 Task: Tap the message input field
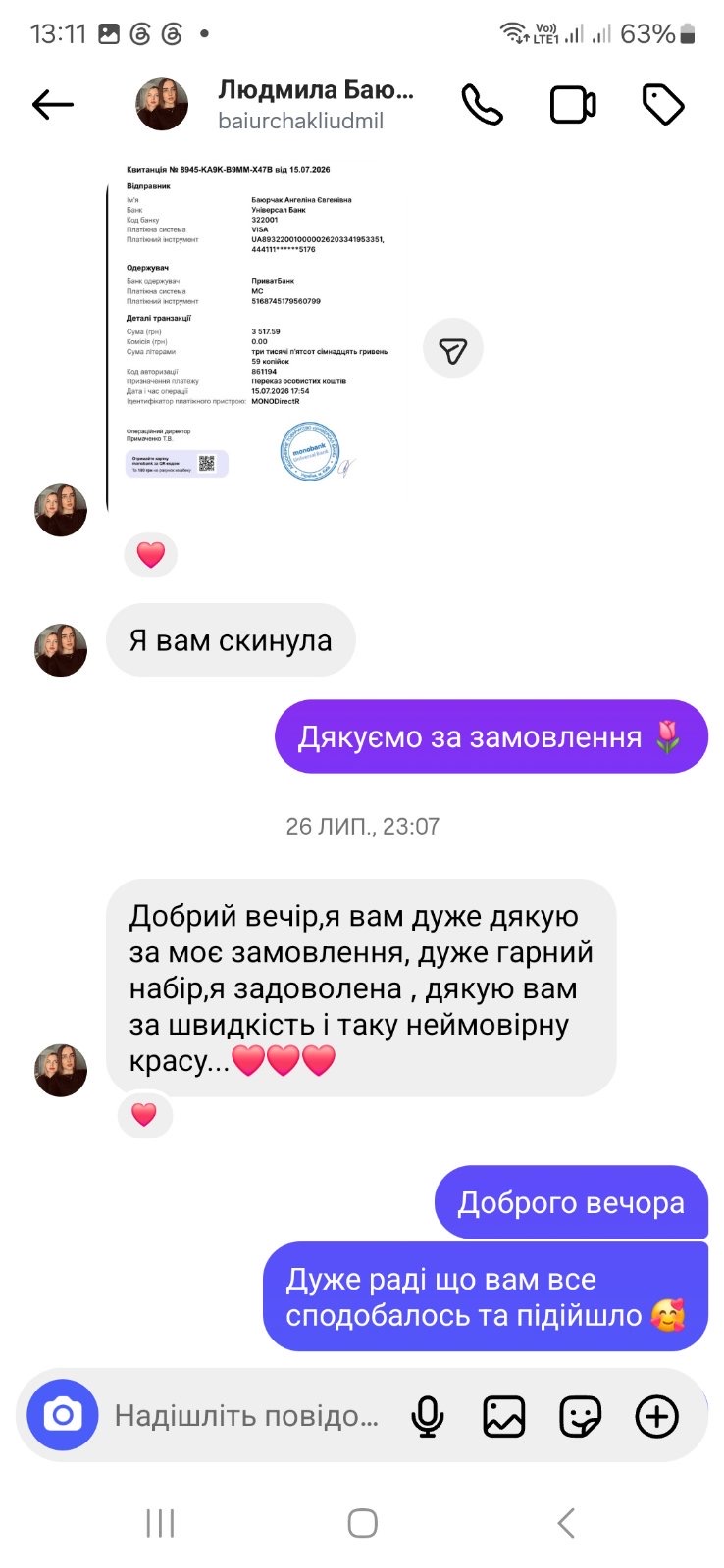click(x=246, y=1415)
